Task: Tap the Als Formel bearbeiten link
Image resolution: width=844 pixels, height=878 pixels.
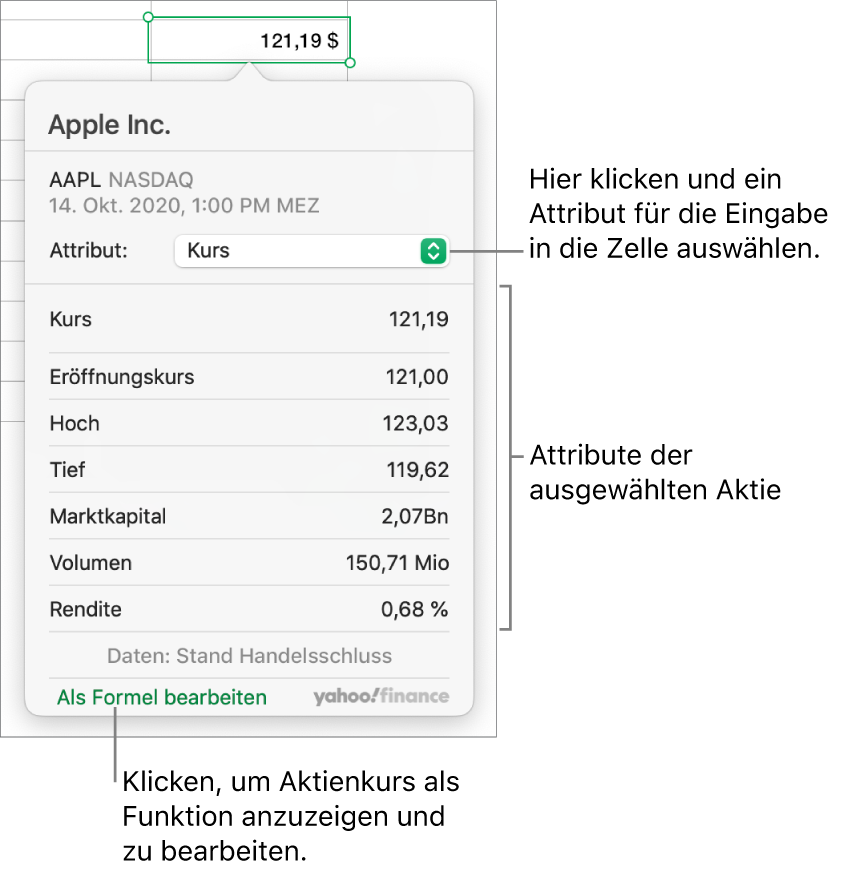Action: 162,697
